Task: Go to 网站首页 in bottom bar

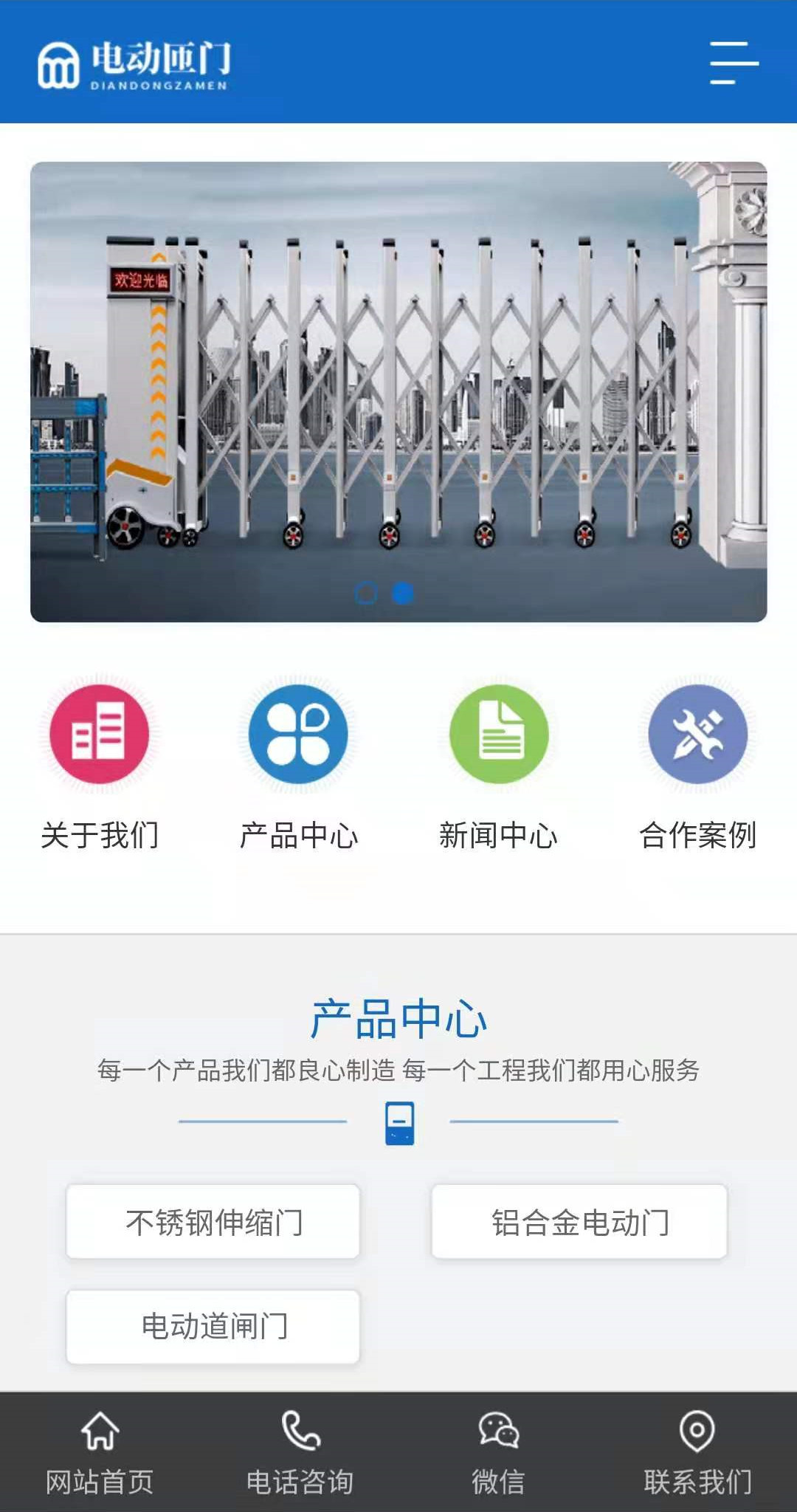Action: pos(100,1452)
